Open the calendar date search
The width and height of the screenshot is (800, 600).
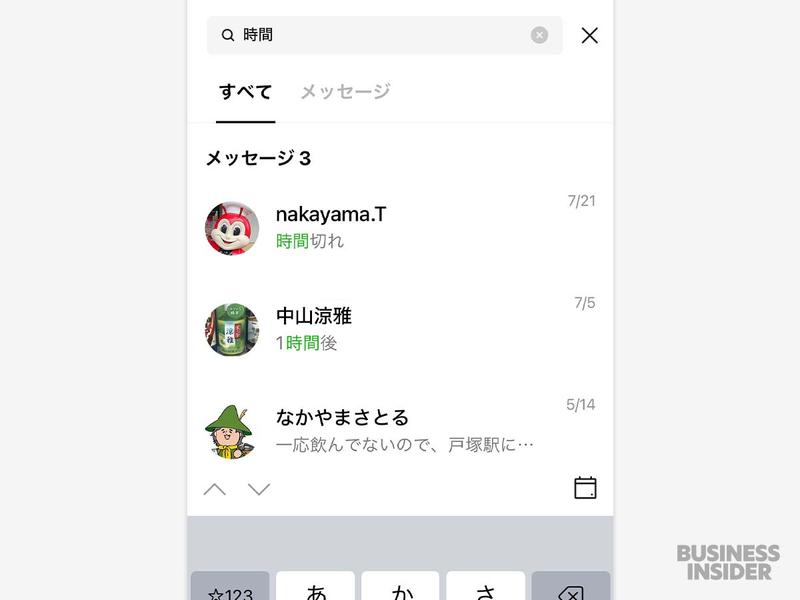point(585,488)
